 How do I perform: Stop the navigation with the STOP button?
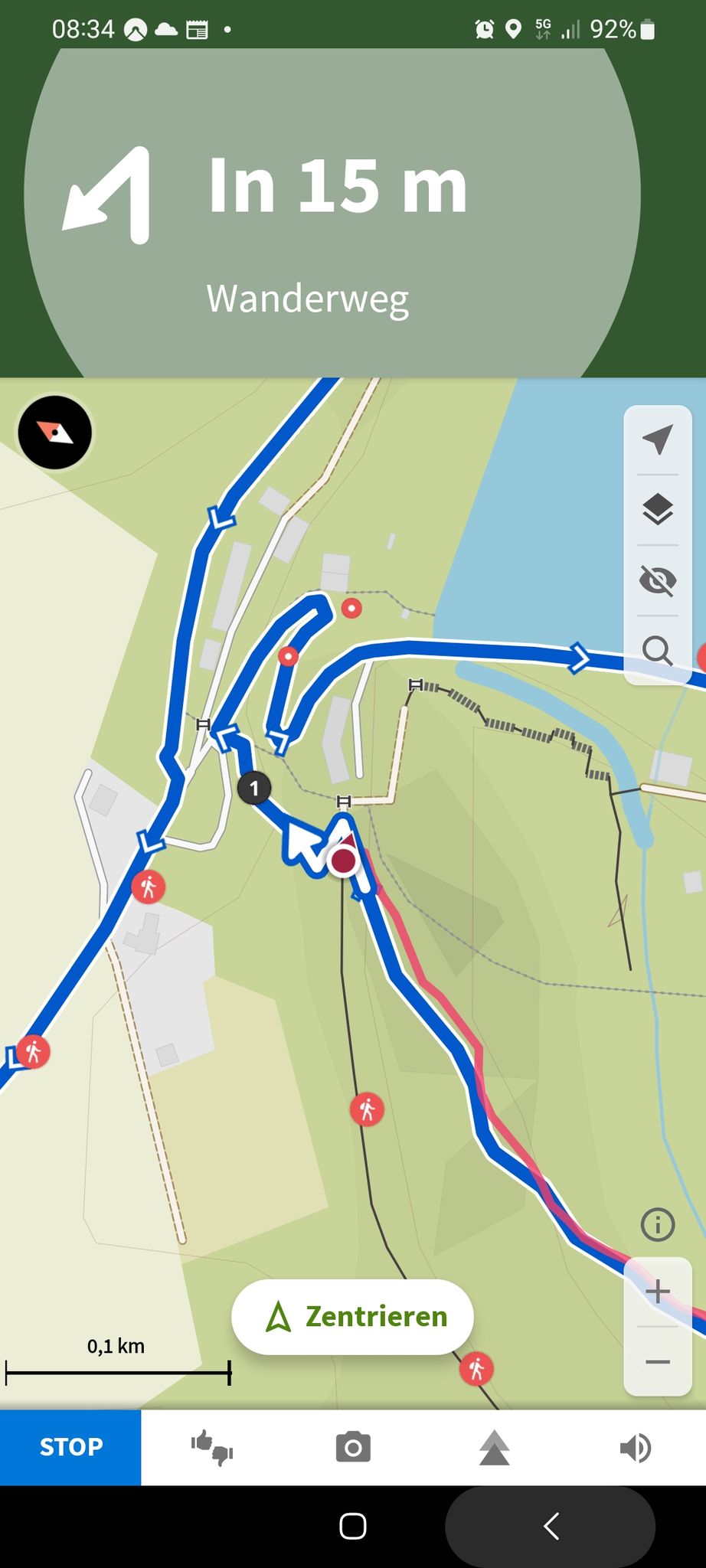70,1446
